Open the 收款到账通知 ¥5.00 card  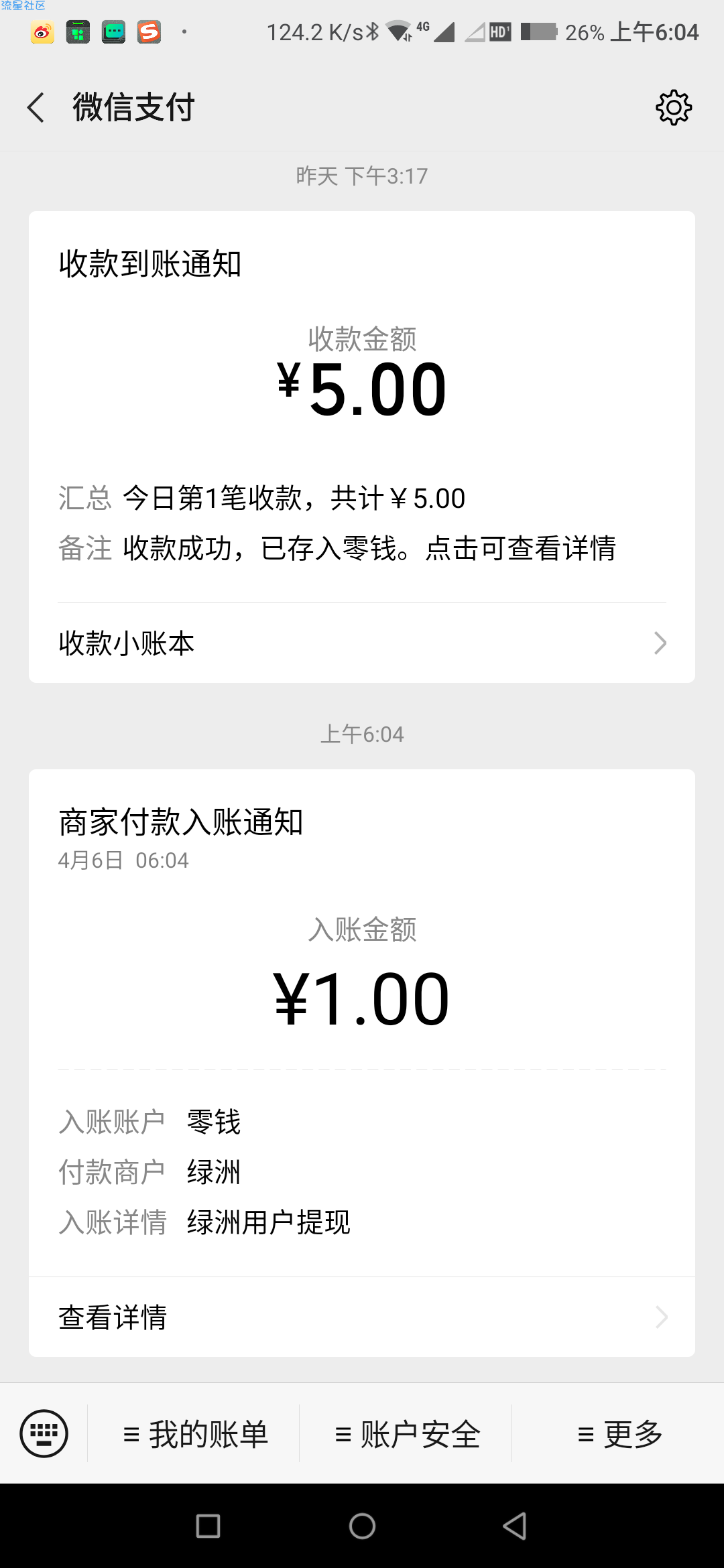[x=362, y=407]
